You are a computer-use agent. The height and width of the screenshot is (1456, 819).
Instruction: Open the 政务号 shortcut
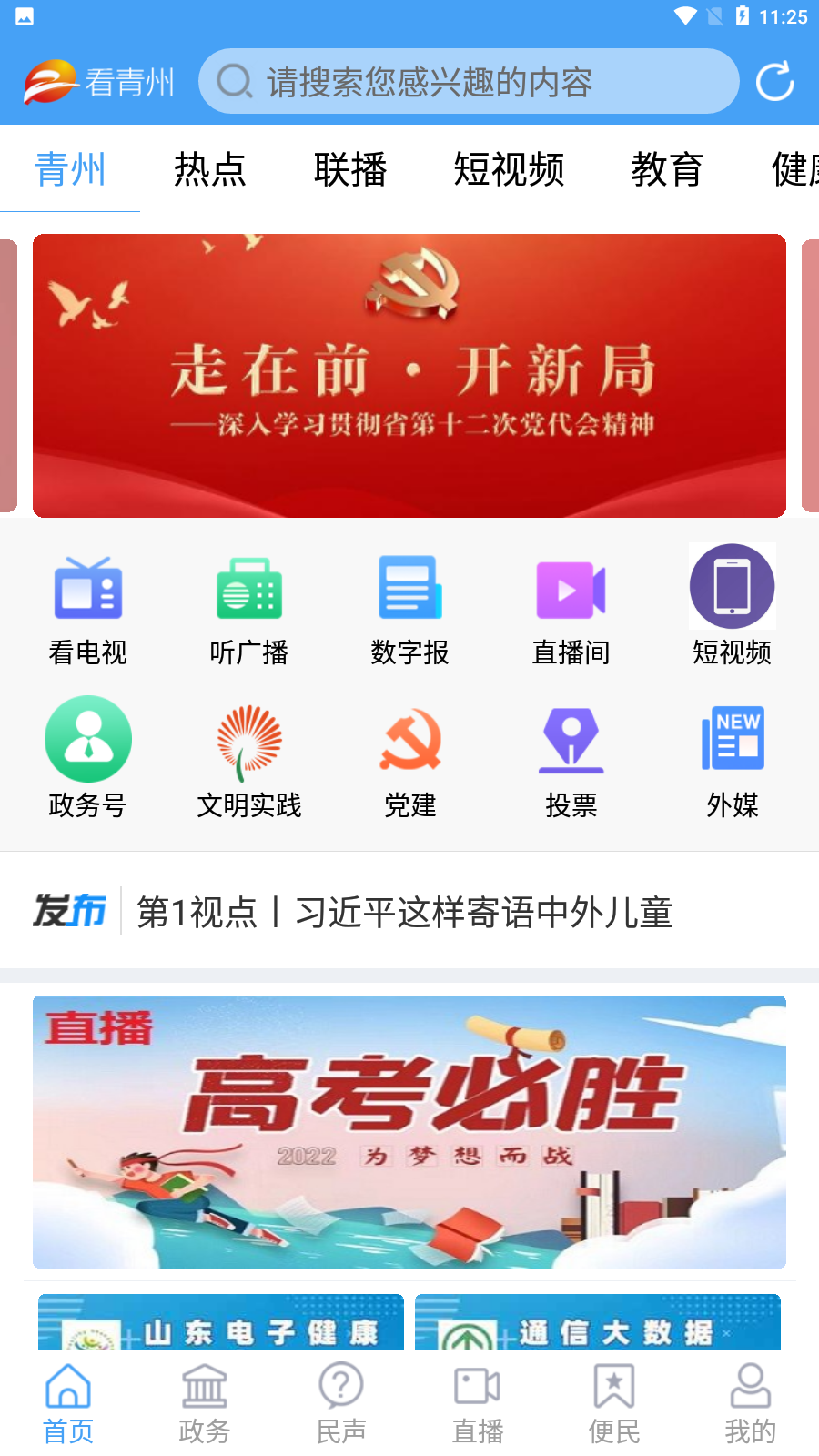[x=88, y=757]
